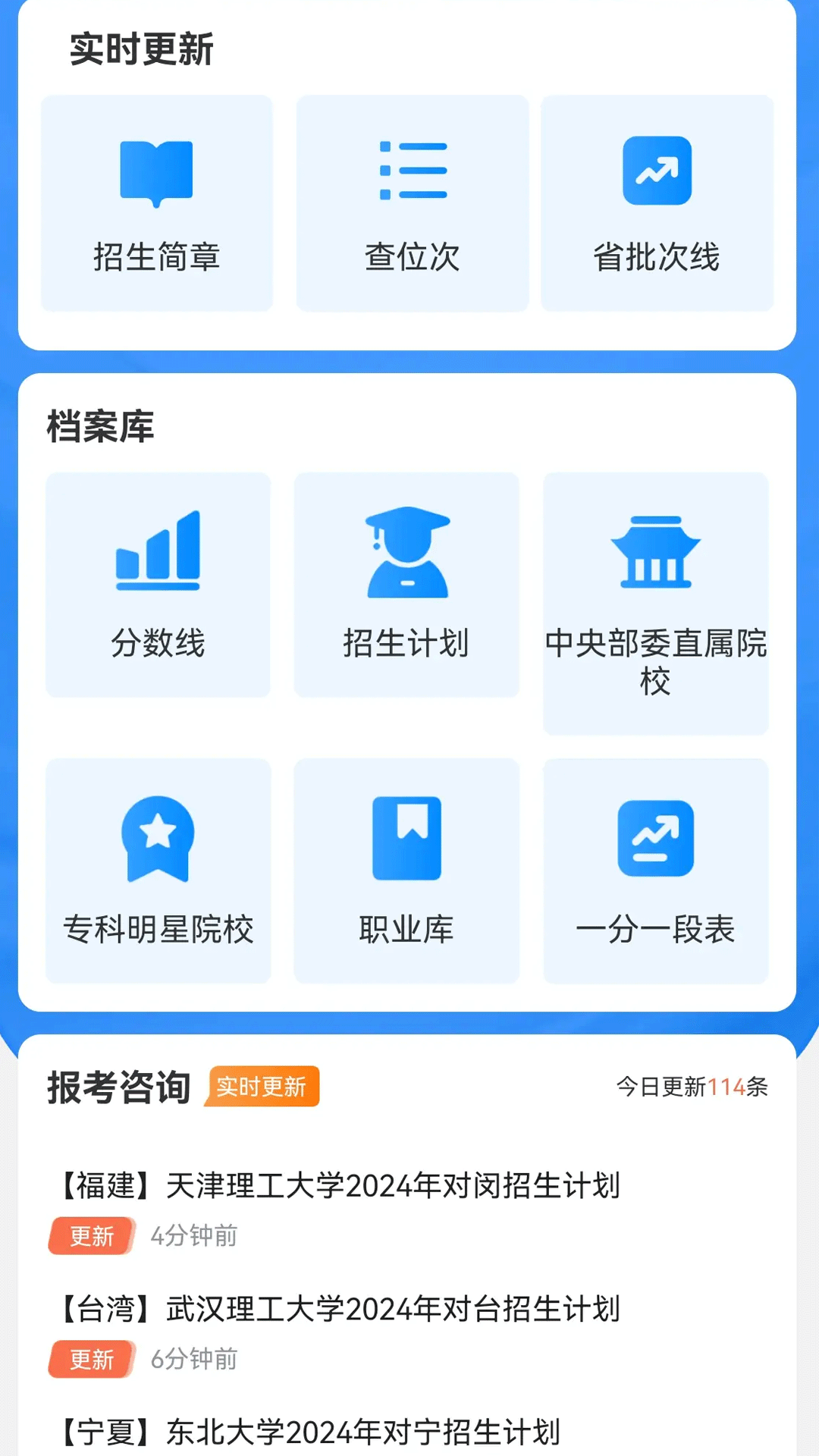Screen dimensions: 819x1456
Task: Tap the 招生计划 card
Action: (406, 585)
